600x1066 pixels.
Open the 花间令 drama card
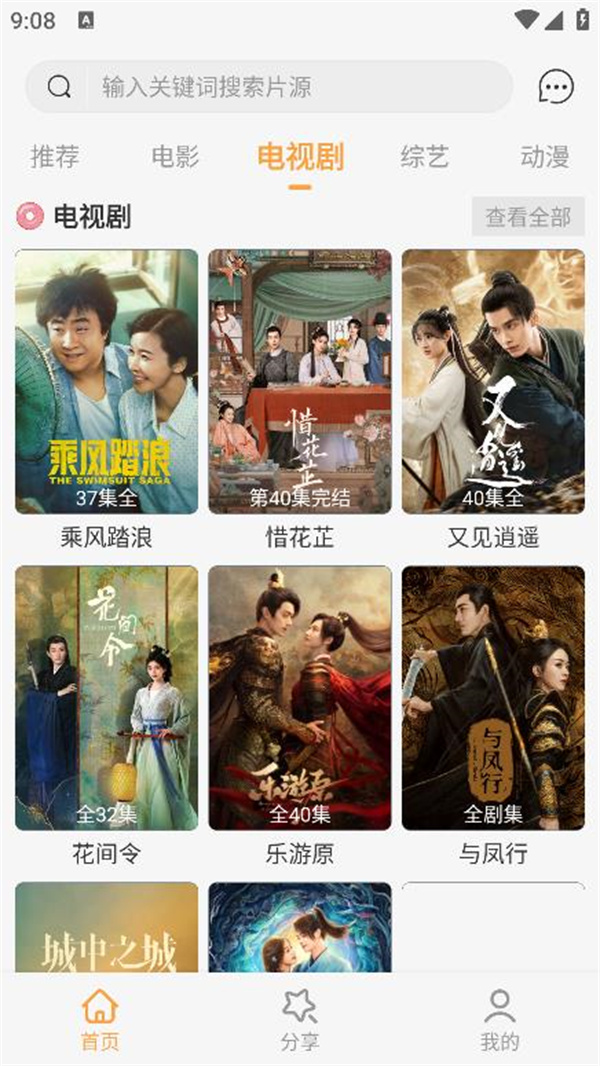pos(106,698)
